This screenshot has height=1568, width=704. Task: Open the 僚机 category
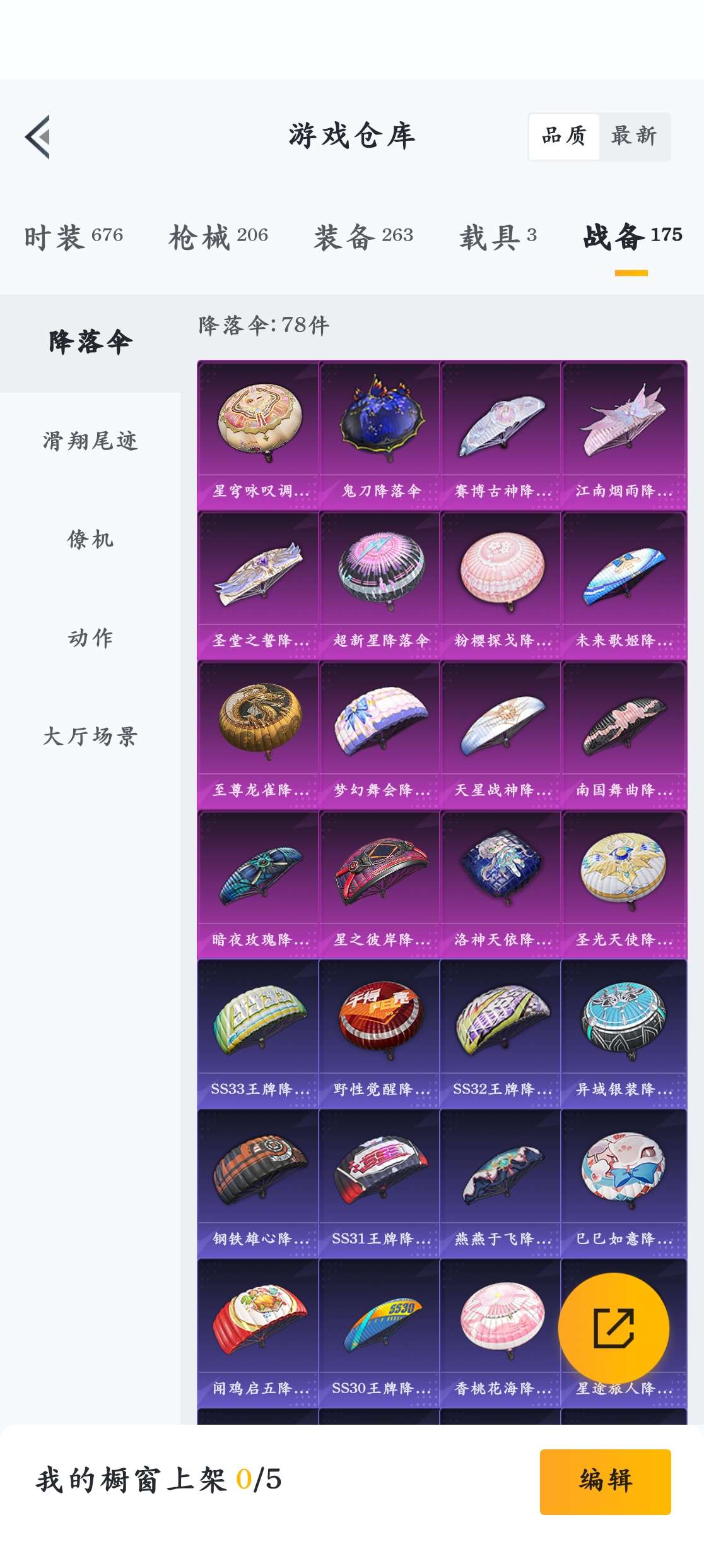tap(90, 540)
